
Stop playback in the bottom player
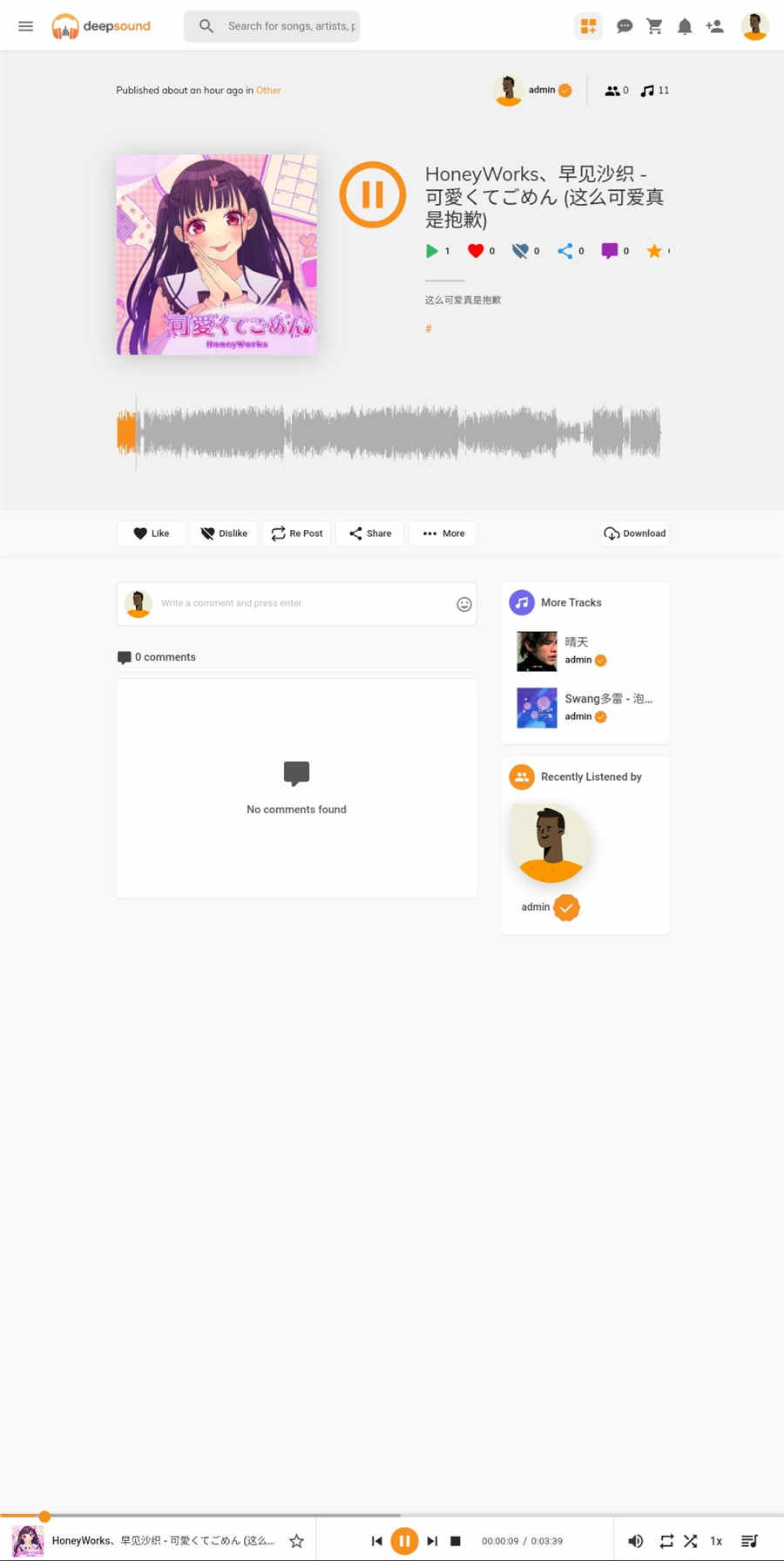click(455, 1541)
